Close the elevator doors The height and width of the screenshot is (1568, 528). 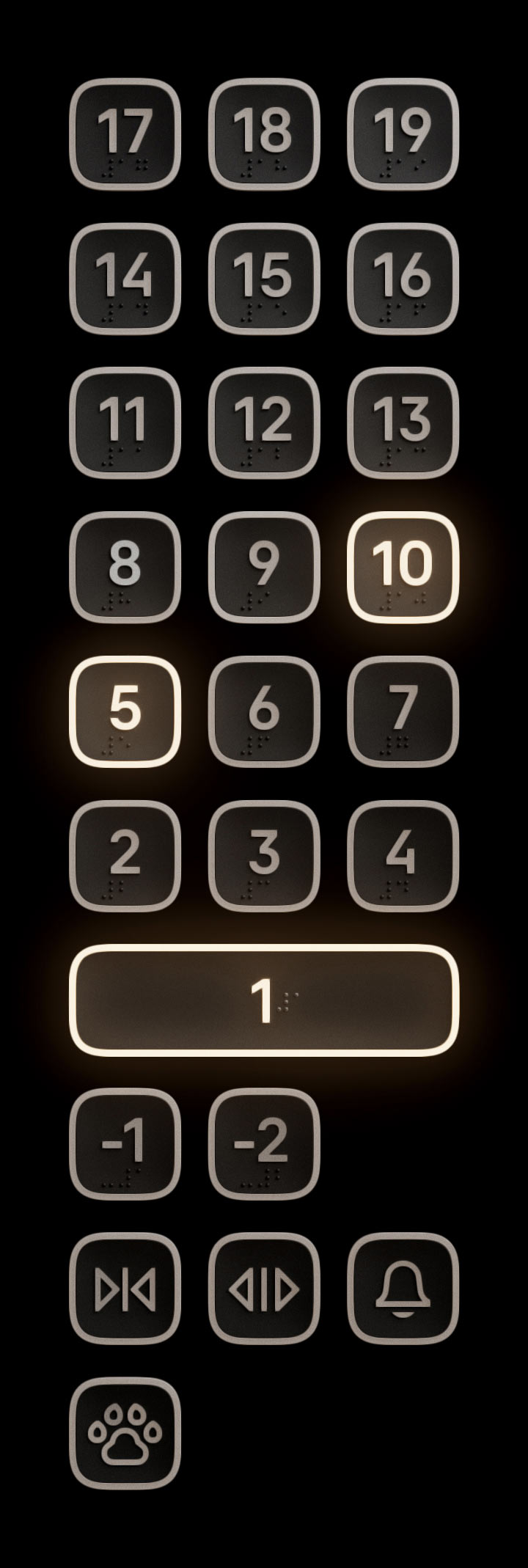click(125, 1289)
